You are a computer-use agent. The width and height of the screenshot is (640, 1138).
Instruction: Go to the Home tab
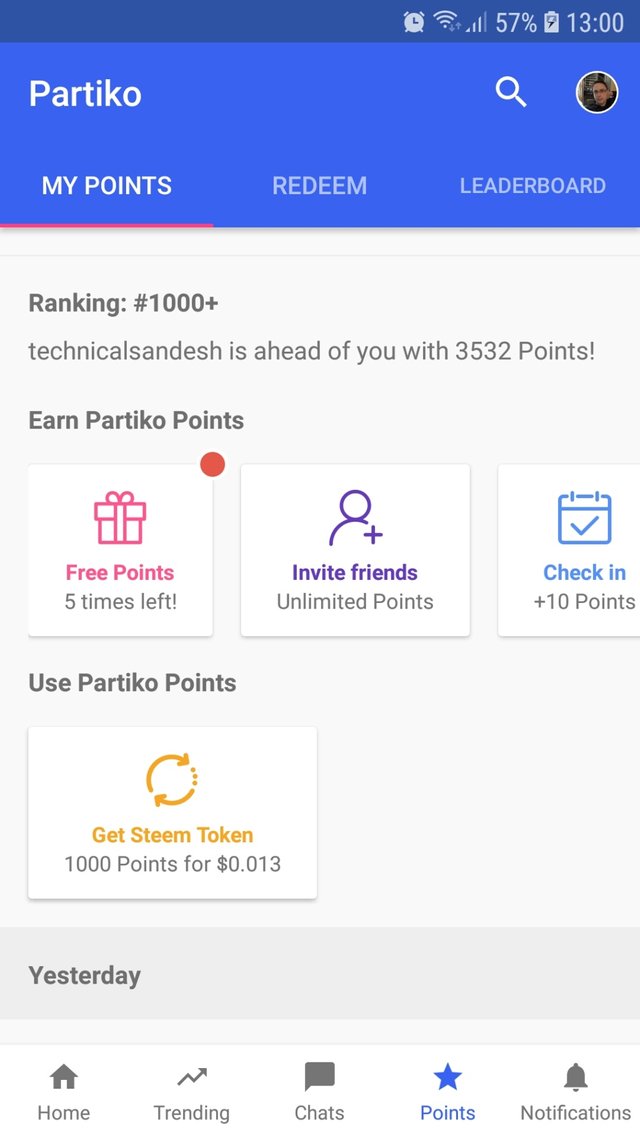64,1092
